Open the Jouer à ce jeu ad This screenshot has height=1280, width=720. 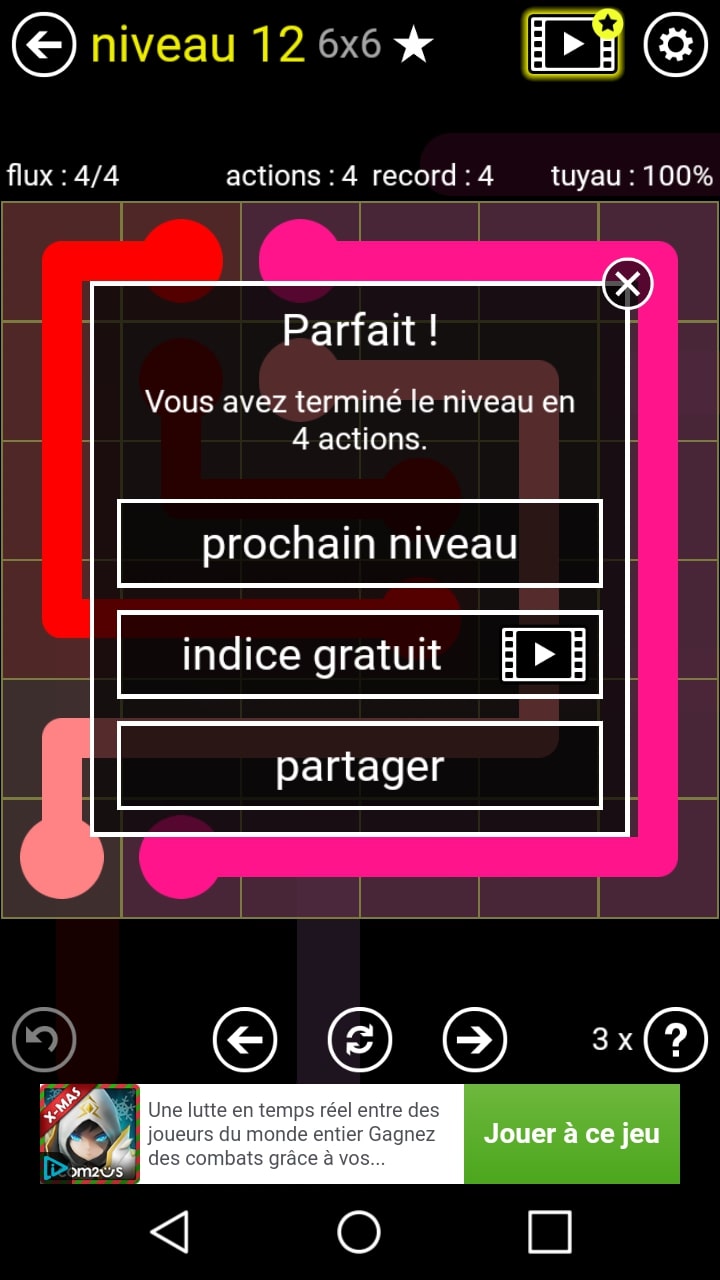571,1134
